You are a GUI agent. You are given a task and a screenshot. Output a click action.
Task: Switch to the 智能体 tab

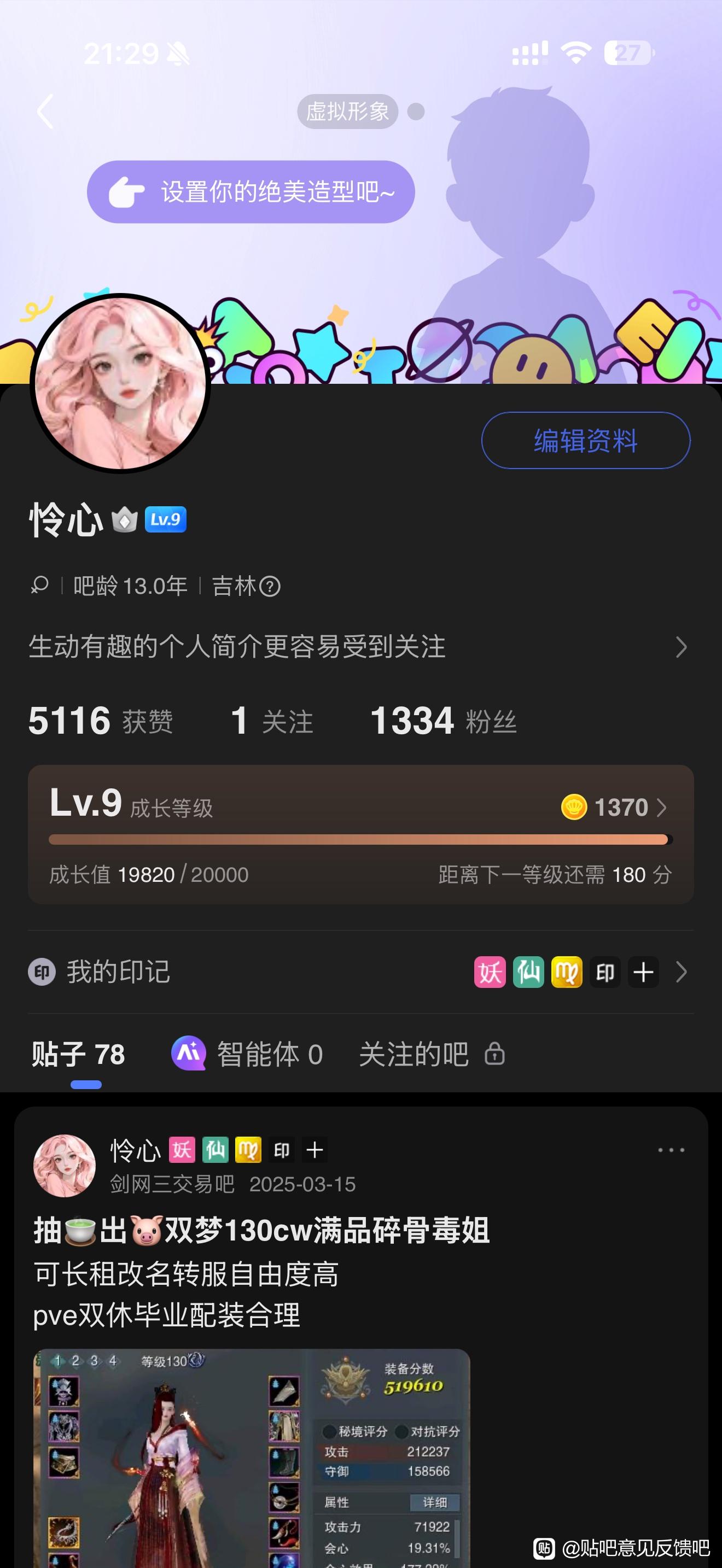coord(247,1054)
